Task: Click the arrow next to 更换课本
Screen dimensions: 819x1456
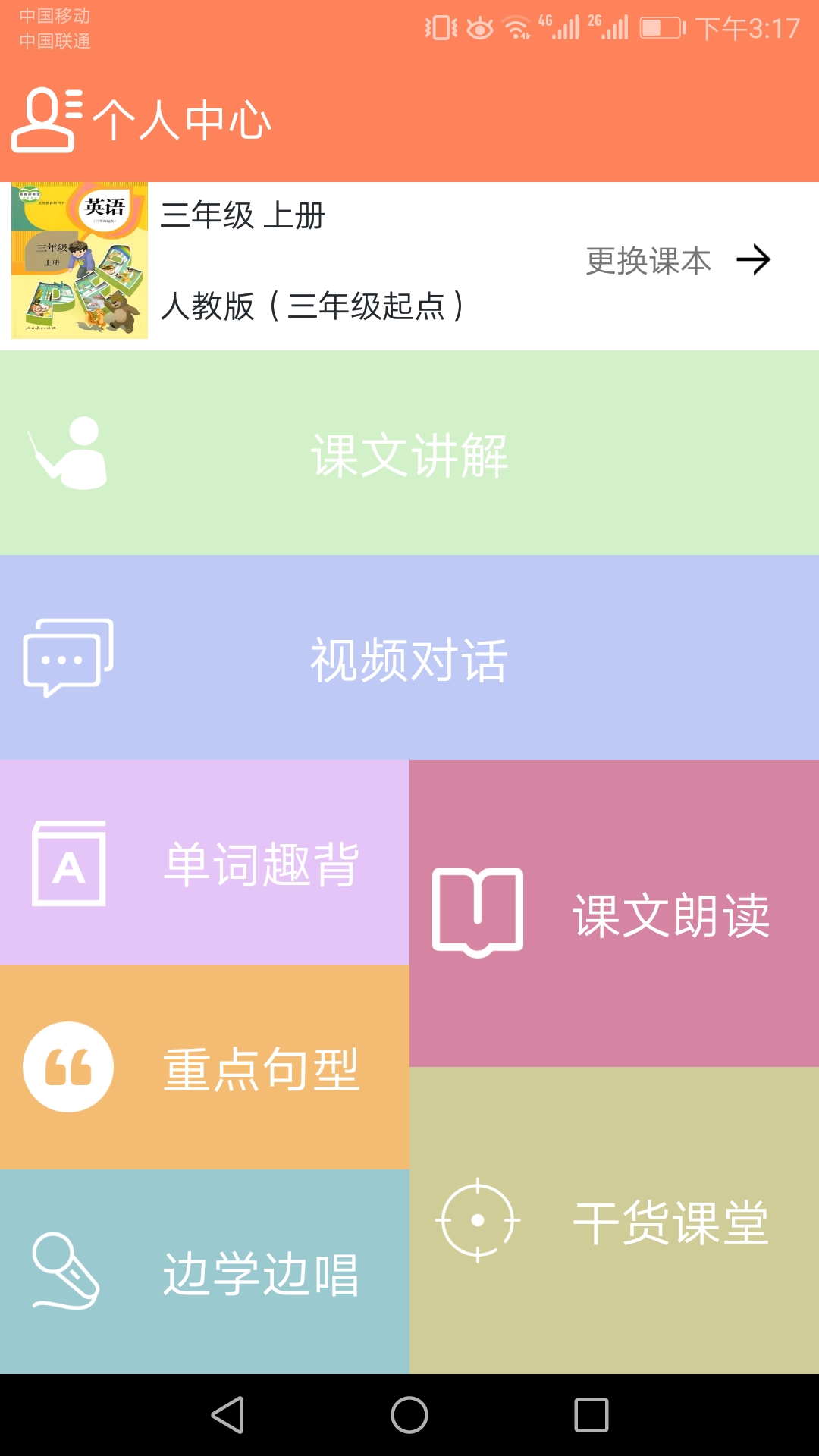Action: [755, 260]
